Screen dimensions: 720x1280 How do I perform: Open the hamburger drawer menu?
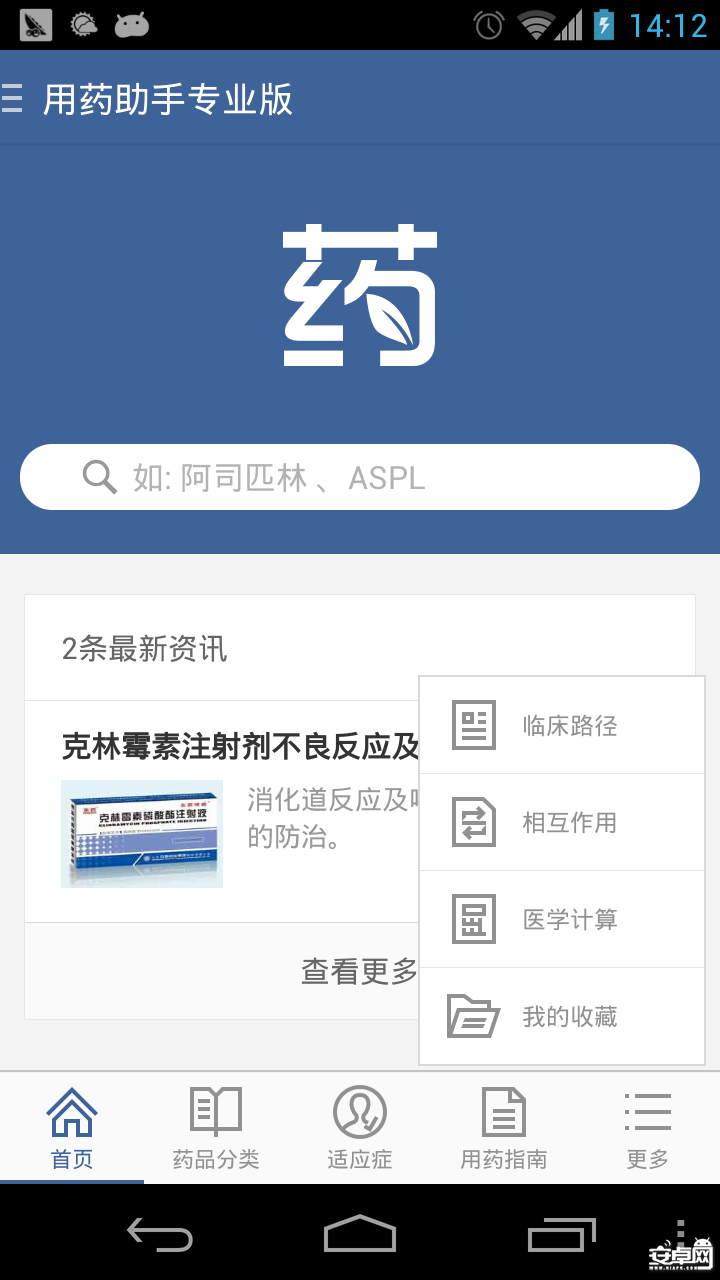coord(12,99)
